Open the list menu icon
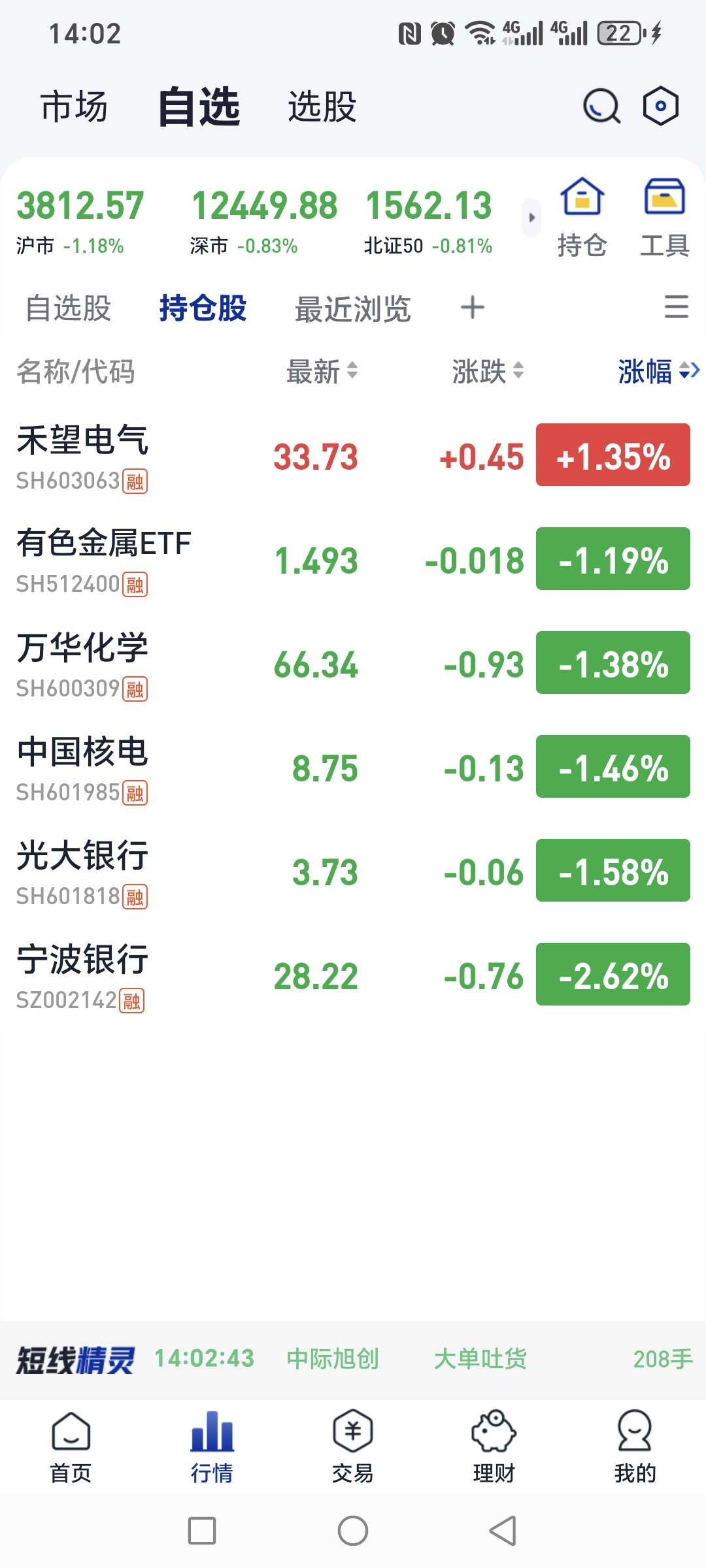The image size is (706, 1568). tap(676, 306)
